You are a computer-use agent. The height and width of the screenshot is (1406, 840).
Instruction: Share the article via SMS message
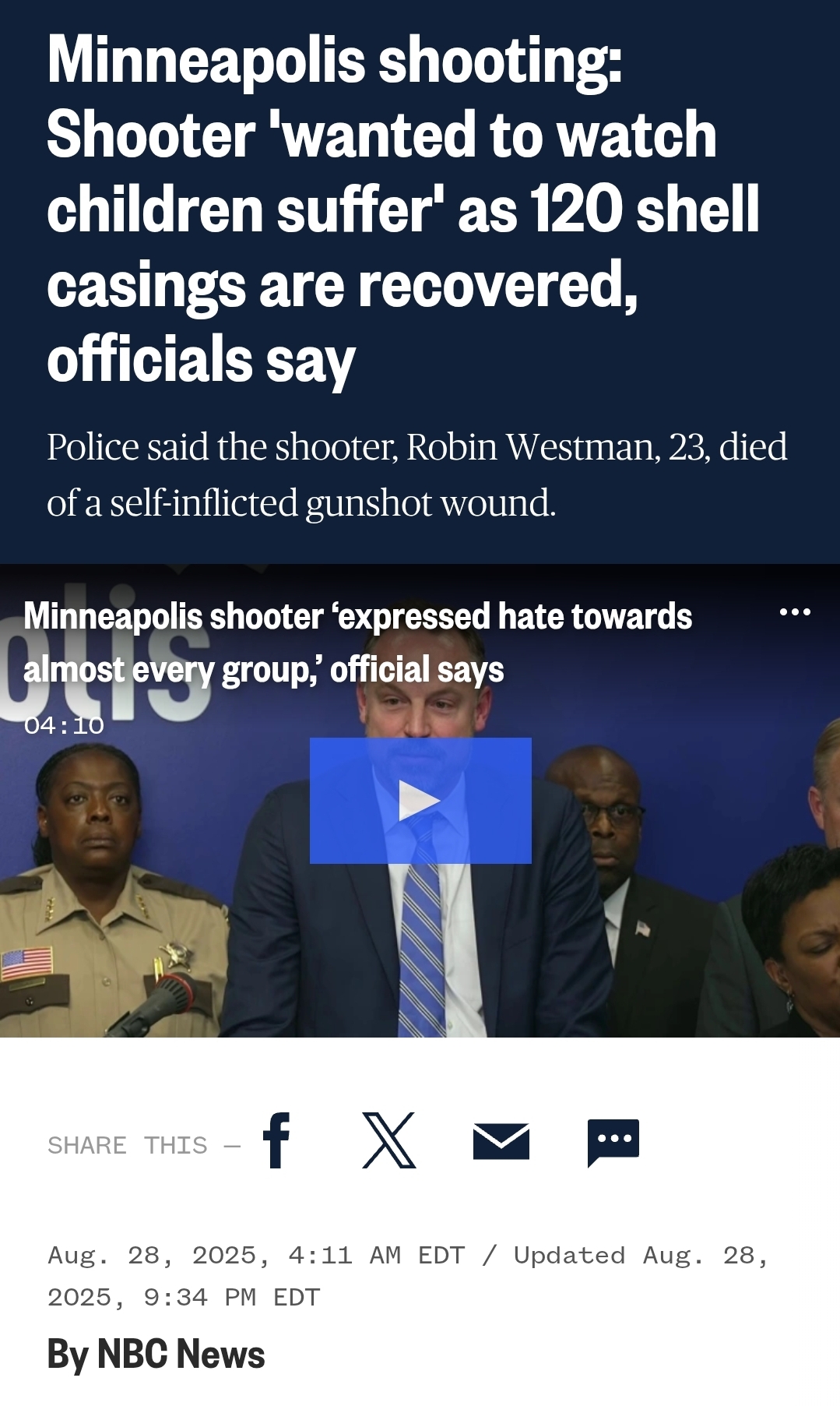[x=613, y=1143]
